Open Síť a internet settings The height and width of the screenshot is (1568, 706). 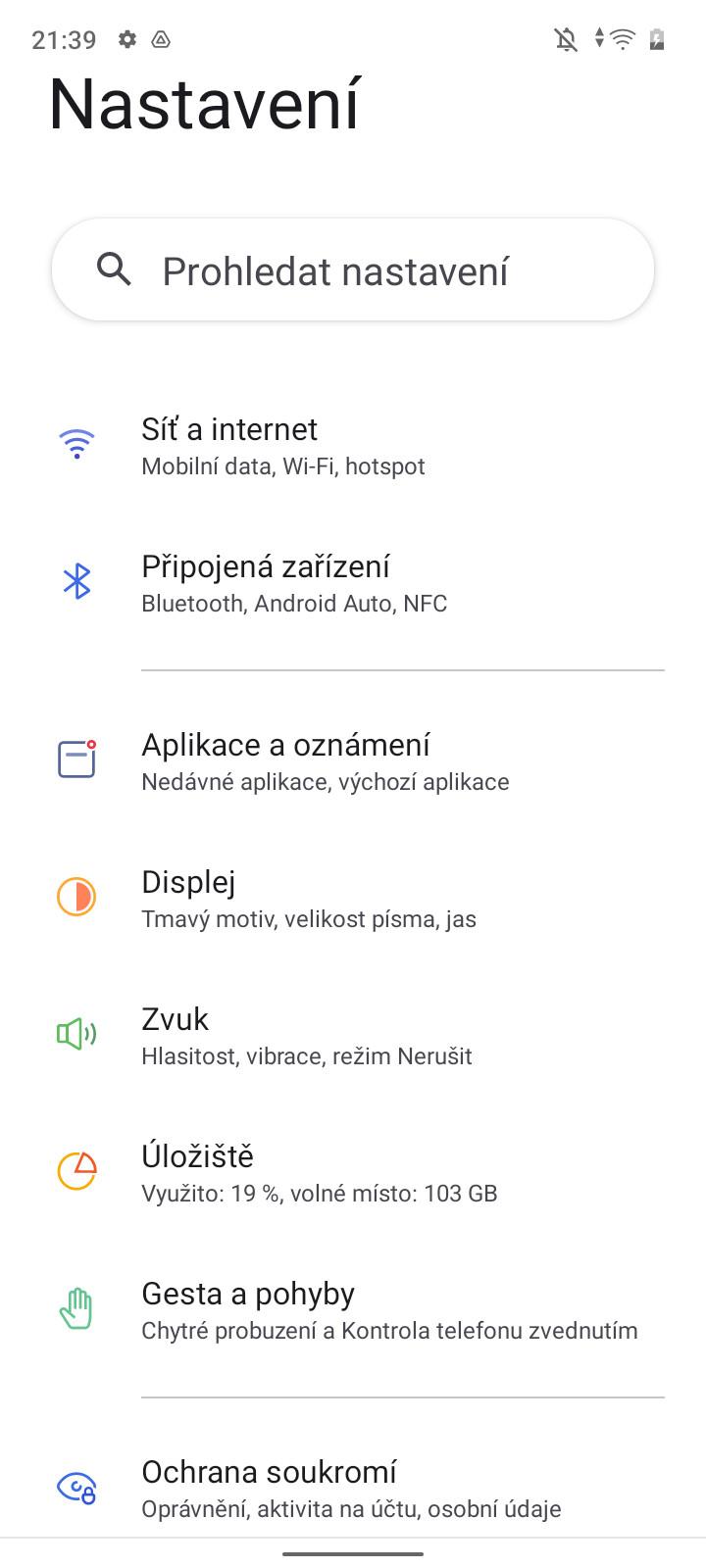pos(353,446)
